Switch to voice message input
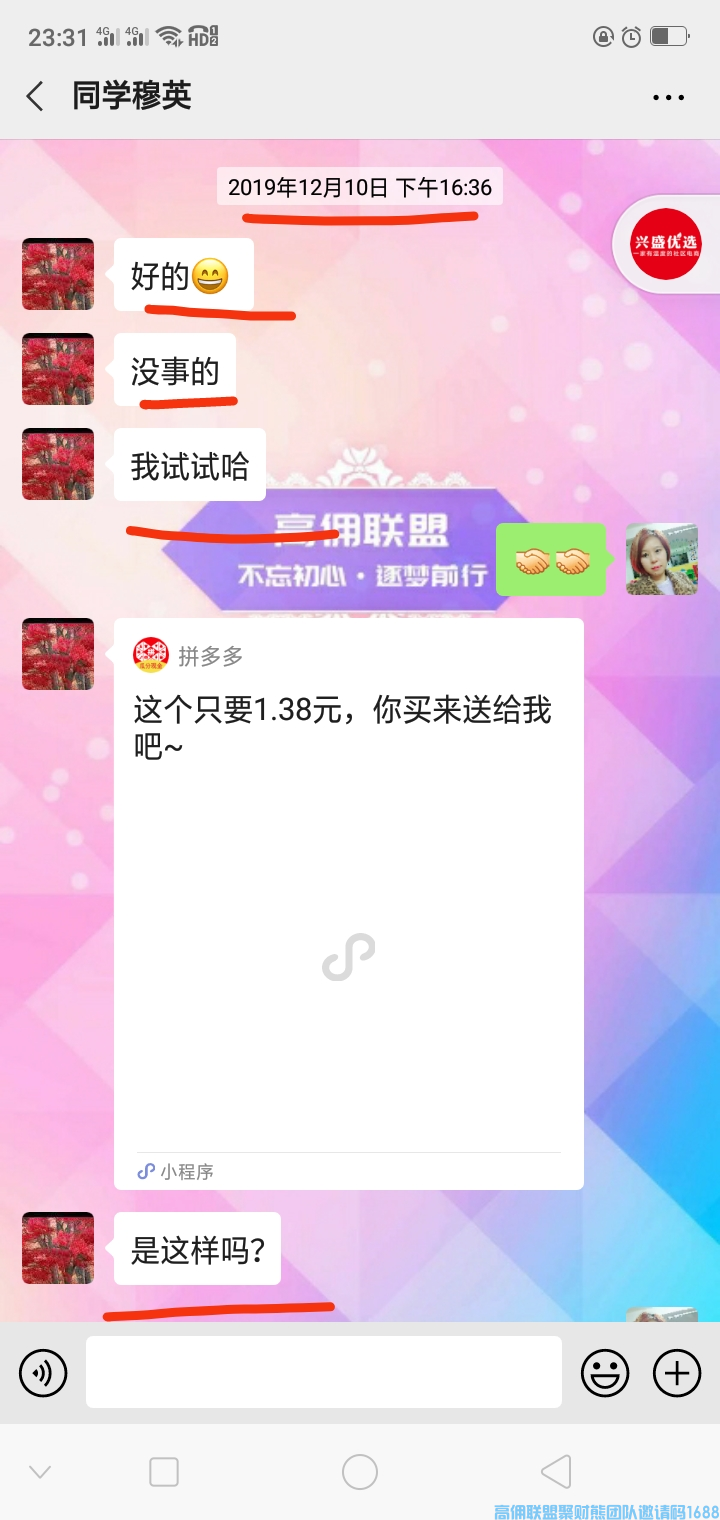This screenshot has height=1520, width=720. pyautogui.click(x=43, y=1373)
